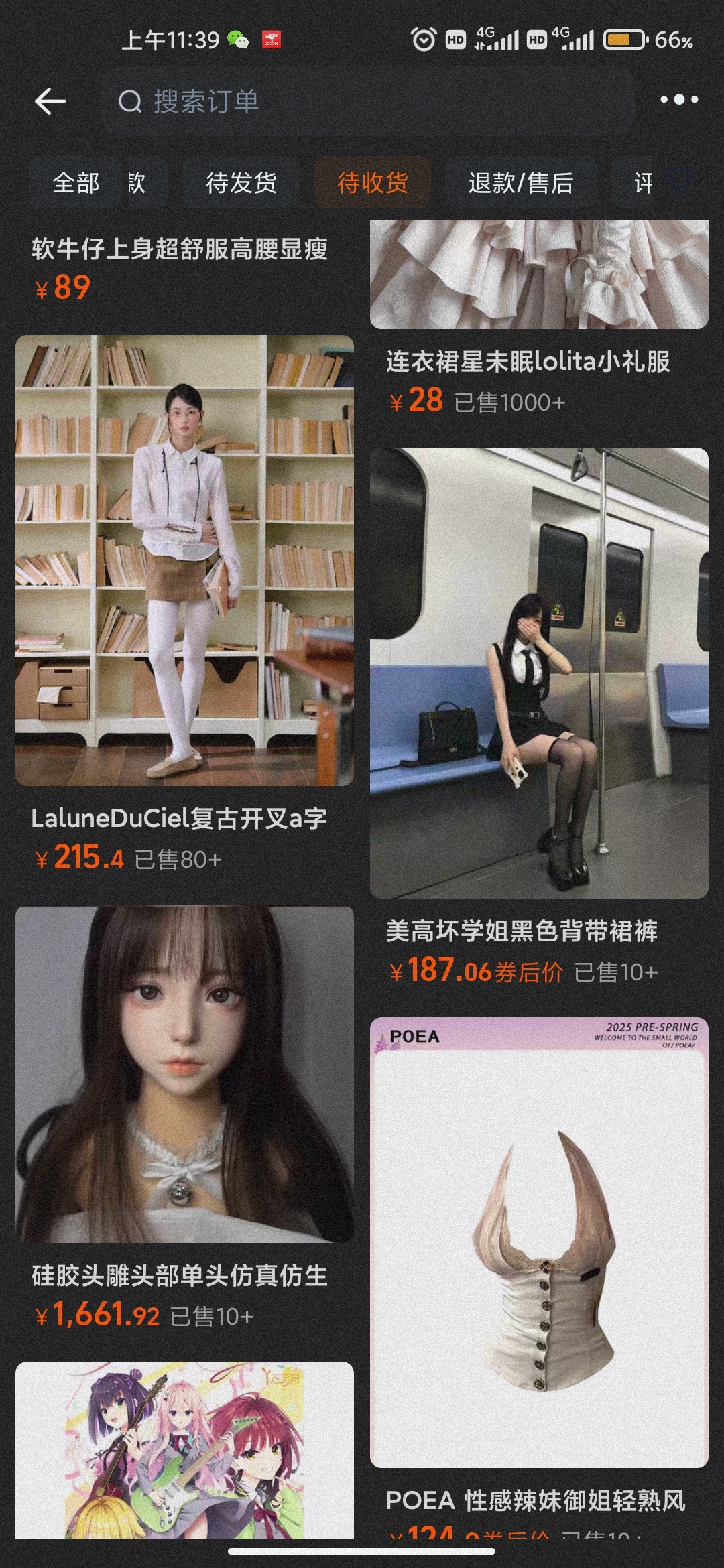724x1568 pixels.
Task: Tap the 搜索订单 search field
Action: coord(367,102)
